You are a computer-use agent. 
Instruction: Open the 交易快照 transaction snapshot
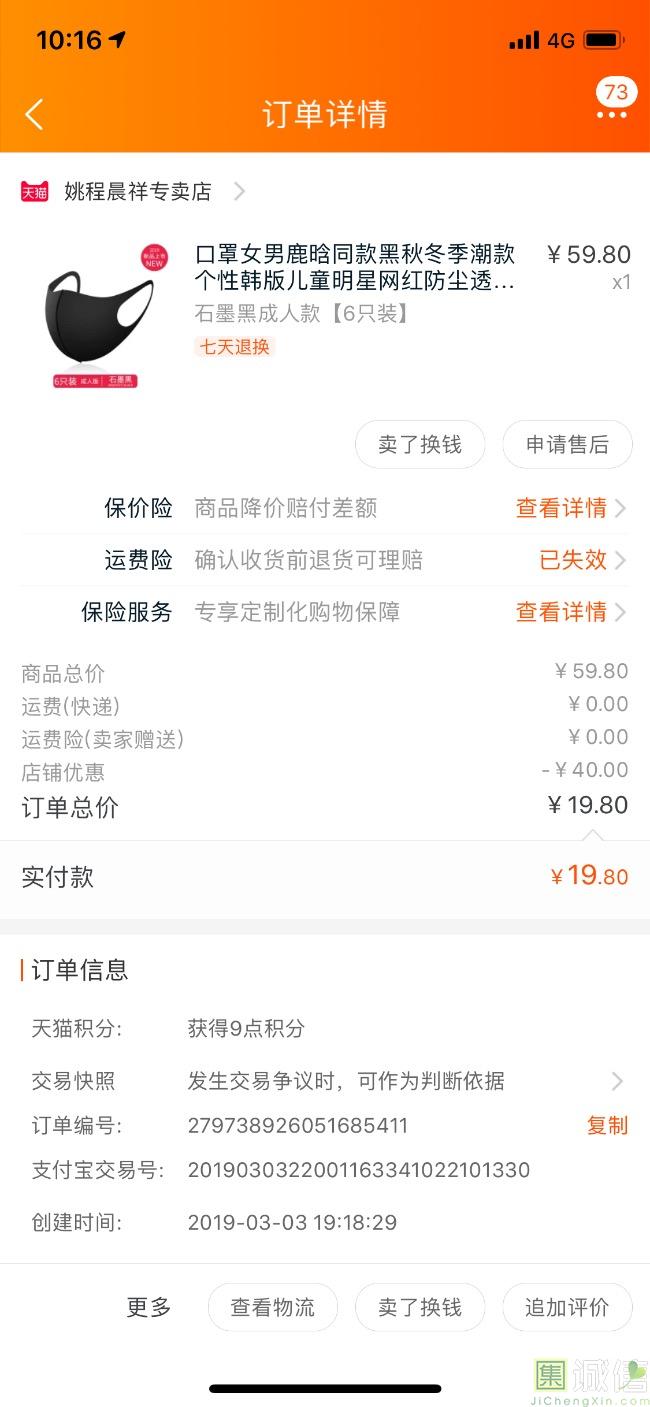point(325,1081)
